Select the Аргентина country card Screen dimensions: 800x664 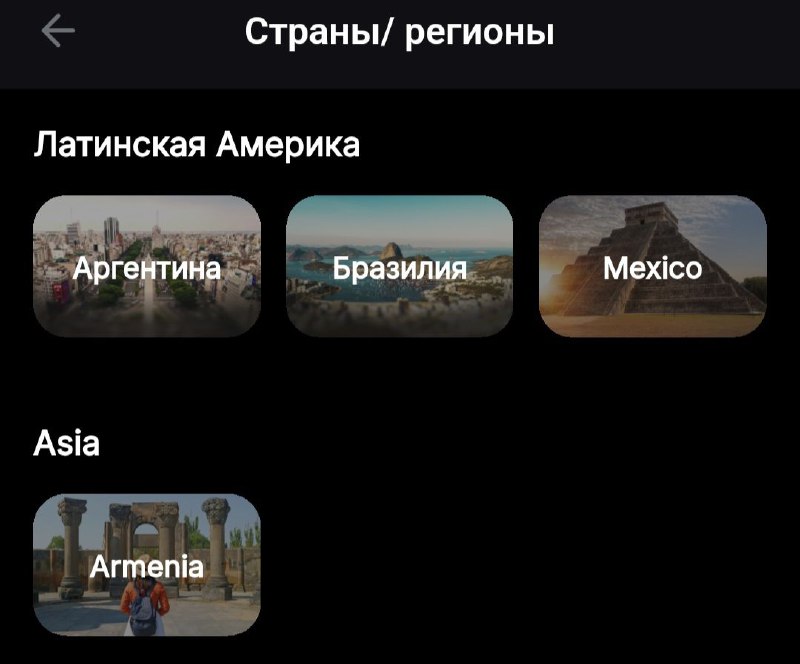point(147,266)
